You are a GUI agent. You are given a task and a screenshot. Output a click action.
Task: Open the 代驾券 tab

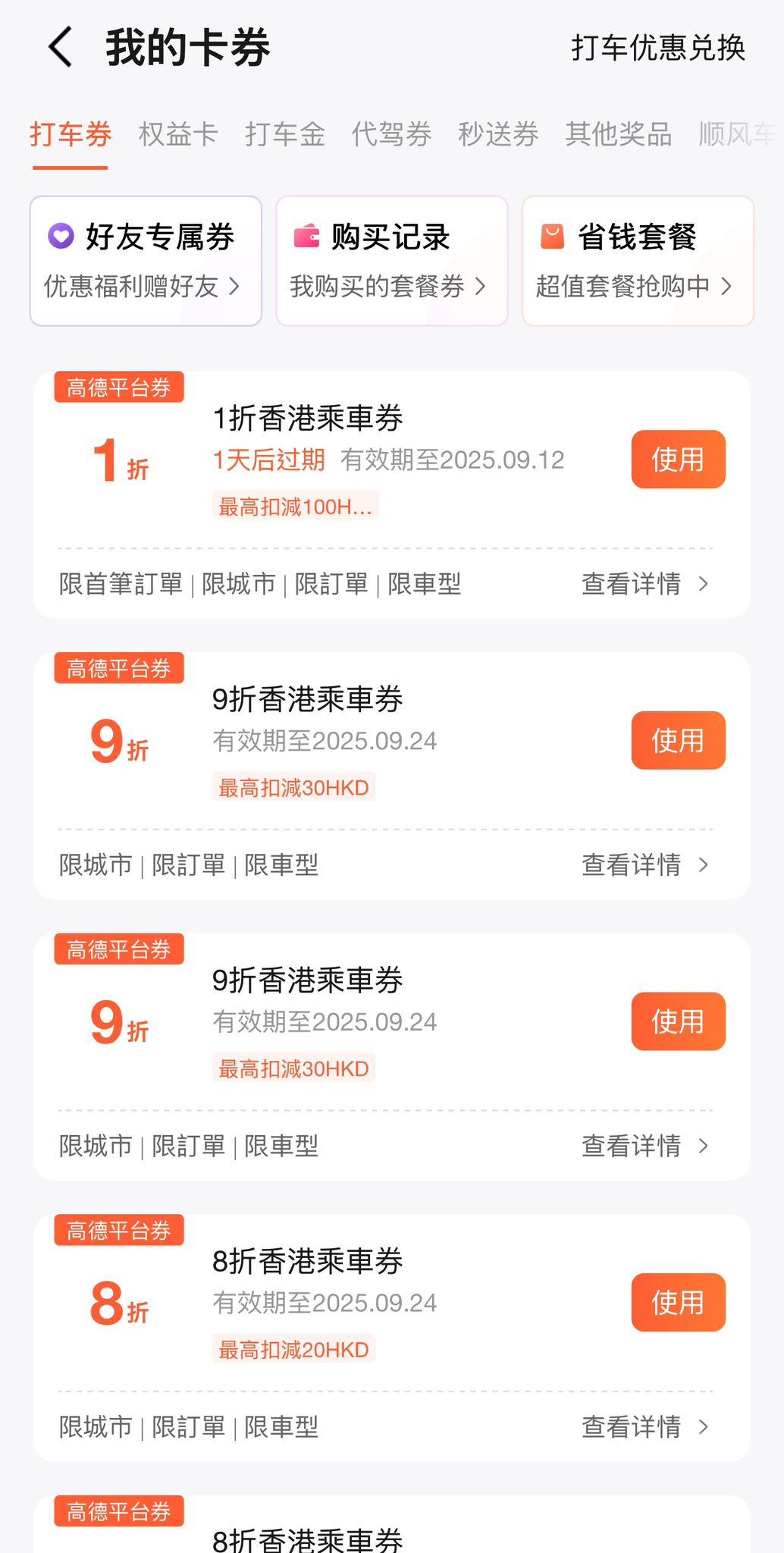391,135
